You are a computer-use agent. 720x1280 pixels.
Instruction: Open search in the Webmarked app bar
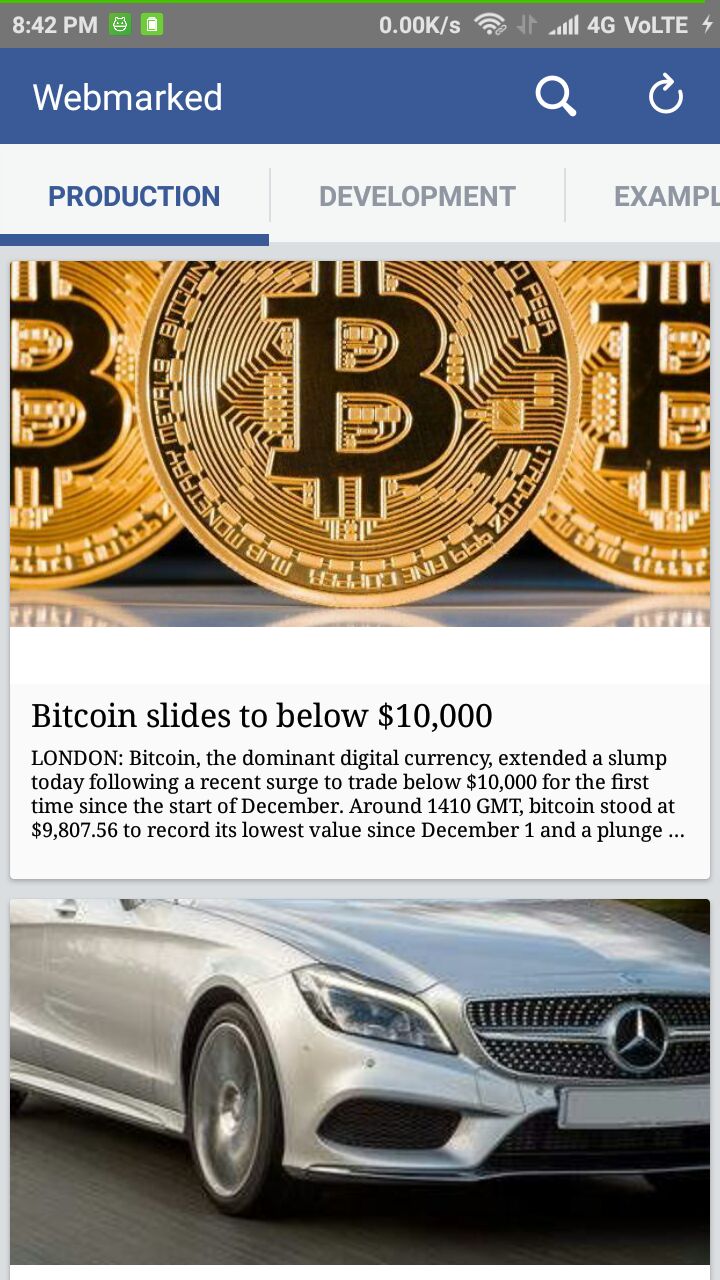coord(555,97)
